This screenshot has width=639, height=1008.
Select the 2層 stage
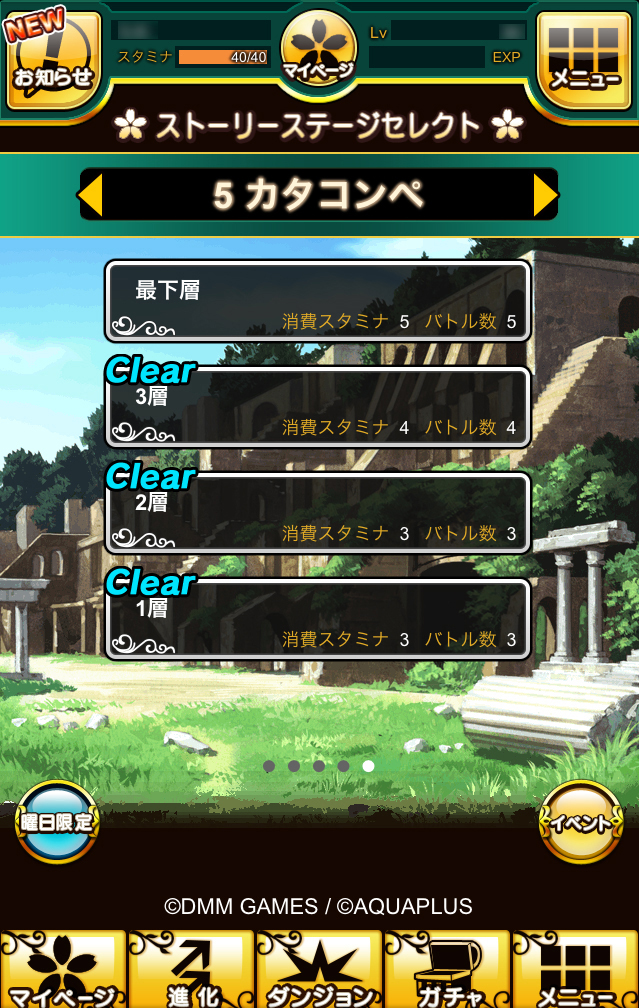tap(318, 513)
